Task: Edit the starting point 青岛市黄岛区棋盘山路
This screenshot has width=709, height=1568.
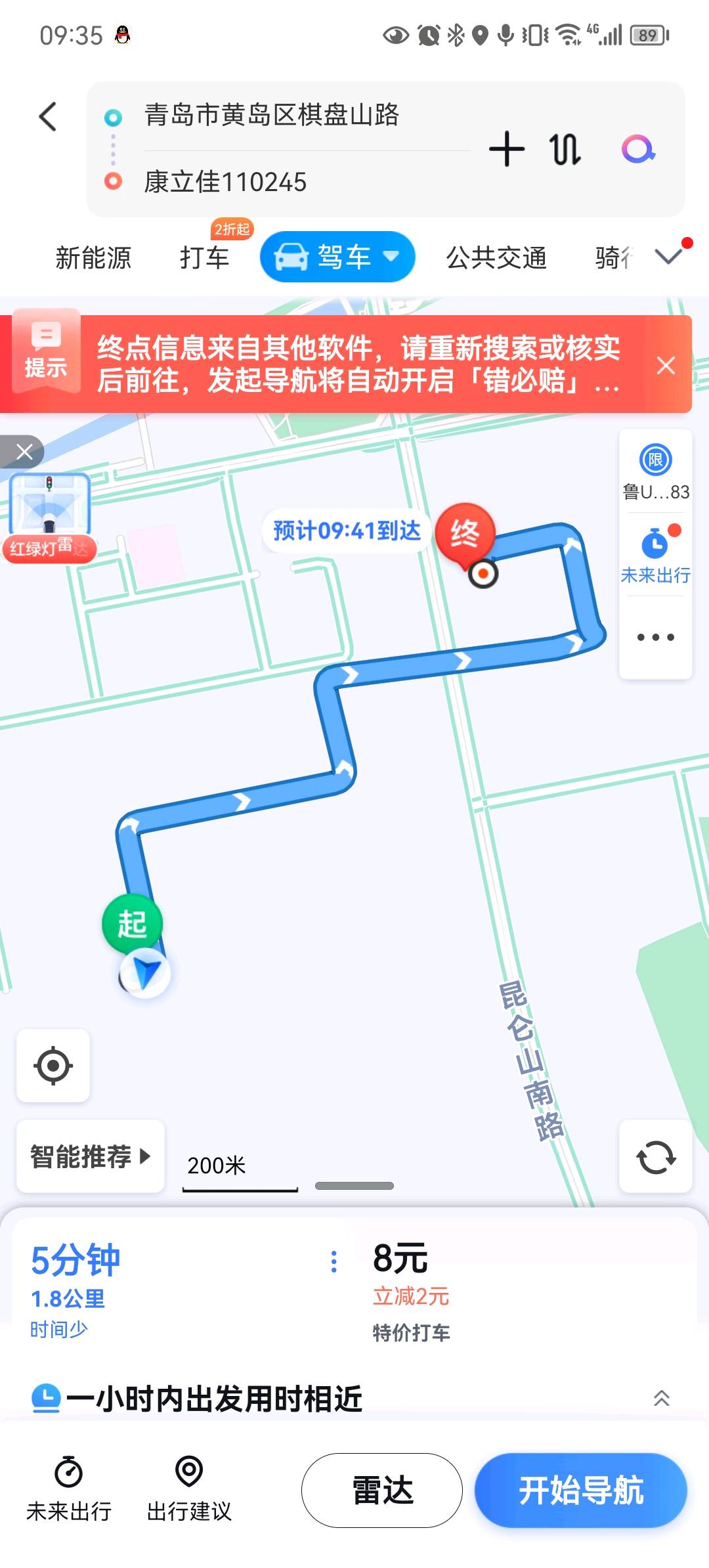Action: 272,116
